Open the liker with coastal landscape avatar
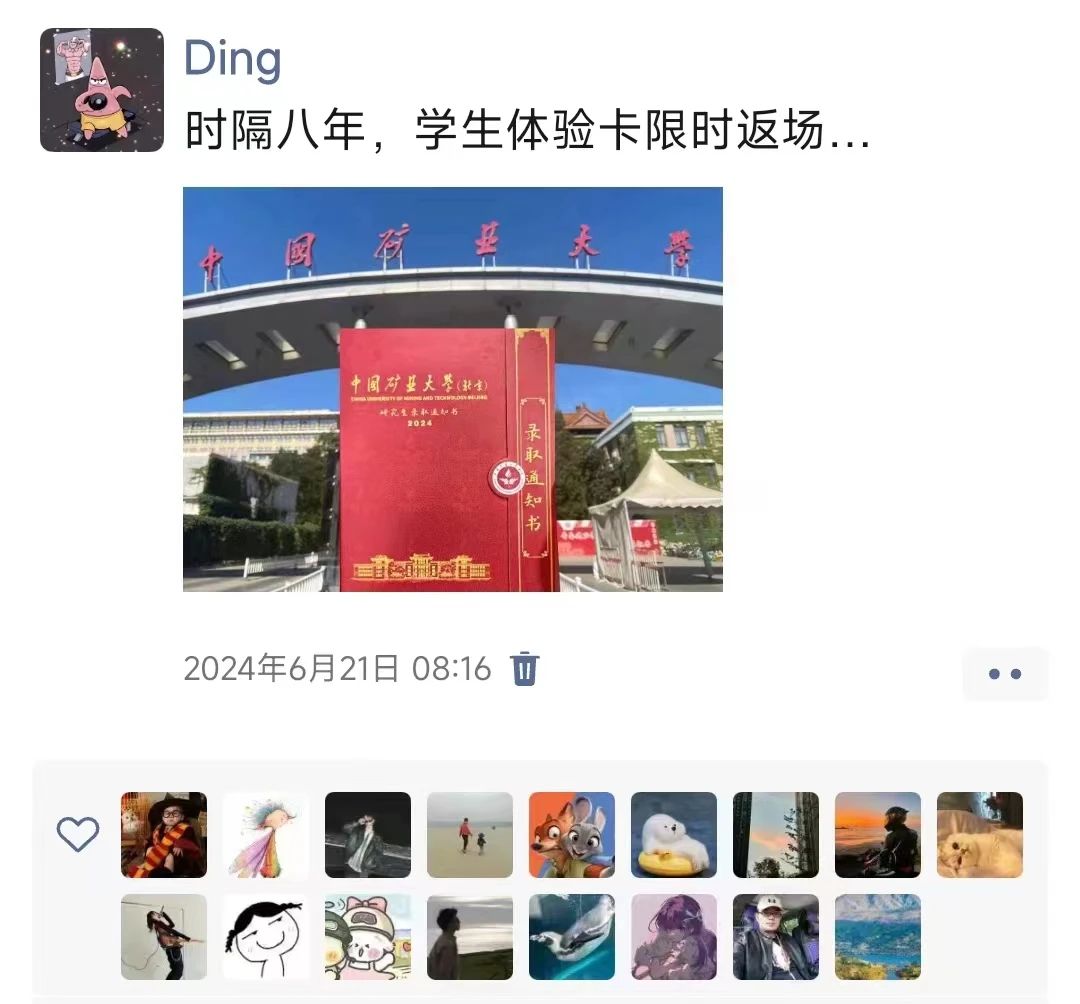 coord(878,937)
